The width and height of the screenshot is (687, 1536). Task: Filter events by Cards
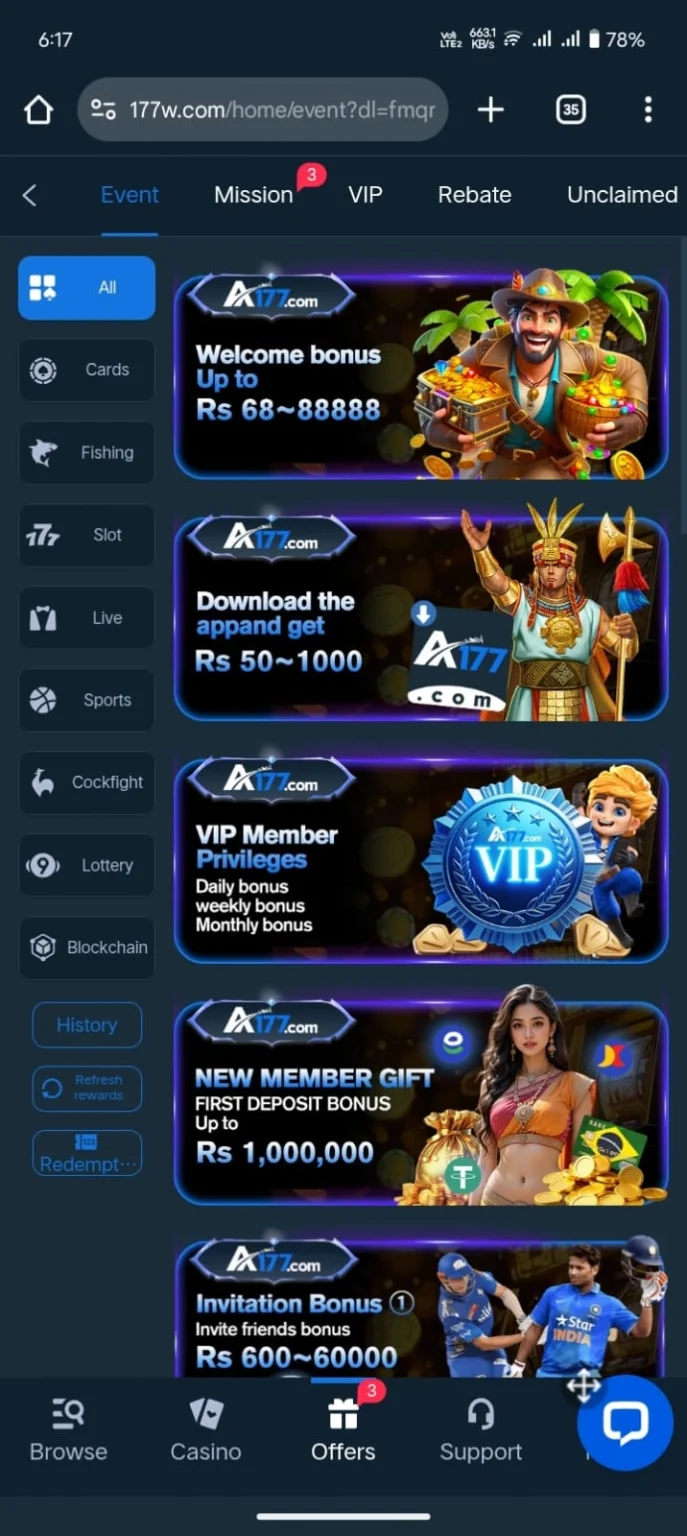click(x=87, y=370)
